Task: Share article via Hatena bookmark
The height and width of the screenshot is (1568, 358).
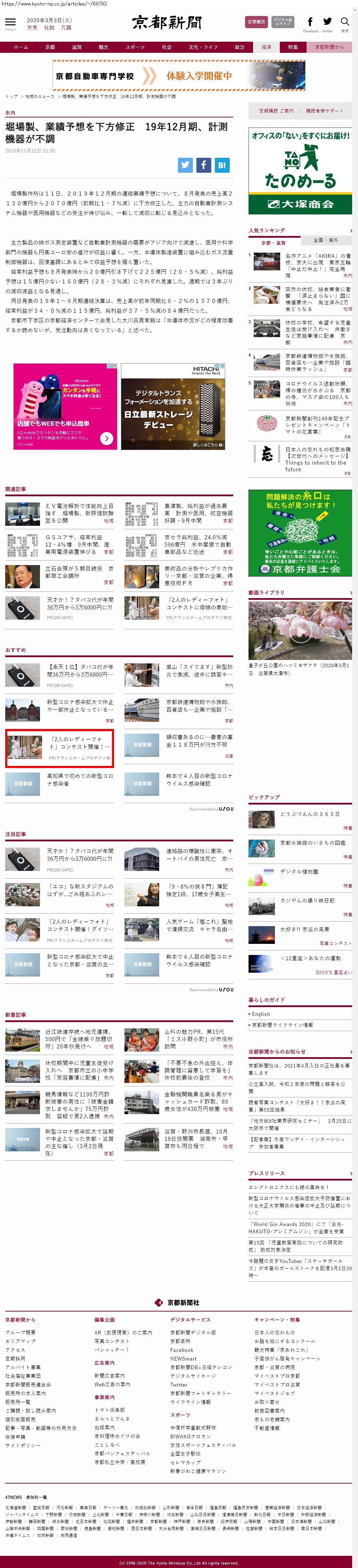Action: point(222,164)
